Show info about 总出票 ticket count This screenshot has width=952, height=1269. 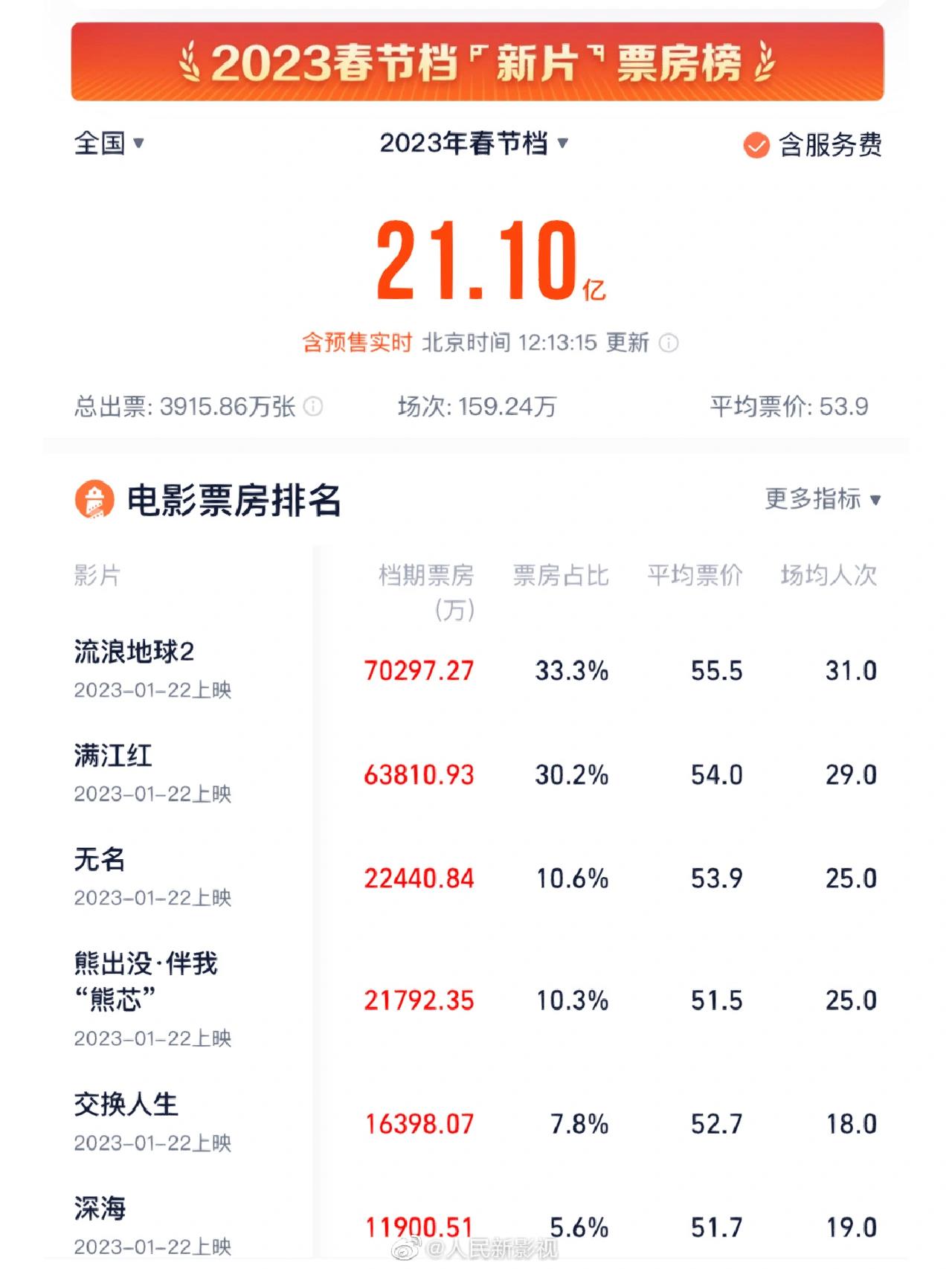[x=314, y=406]
